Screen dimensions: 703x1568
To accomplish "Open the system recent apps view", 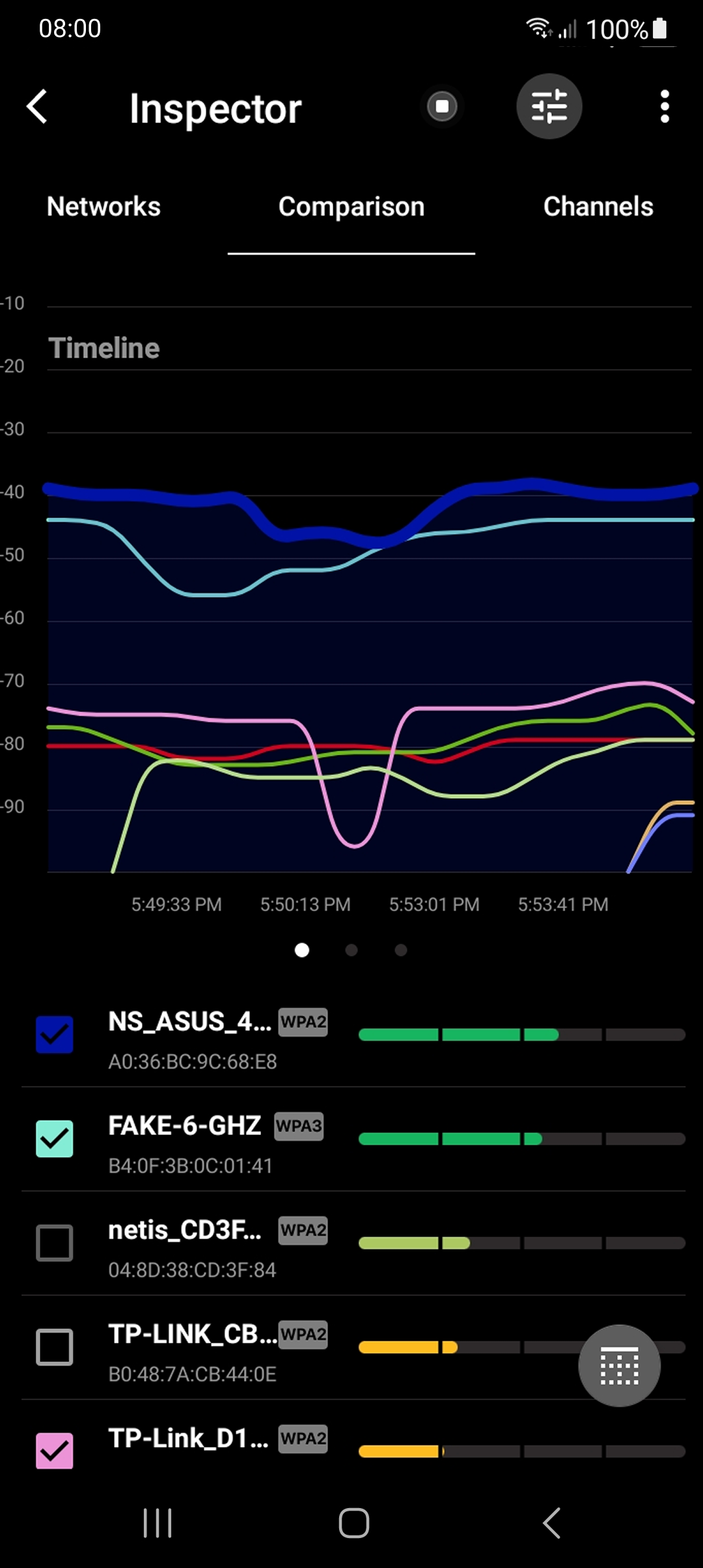I will [158, 1523].
